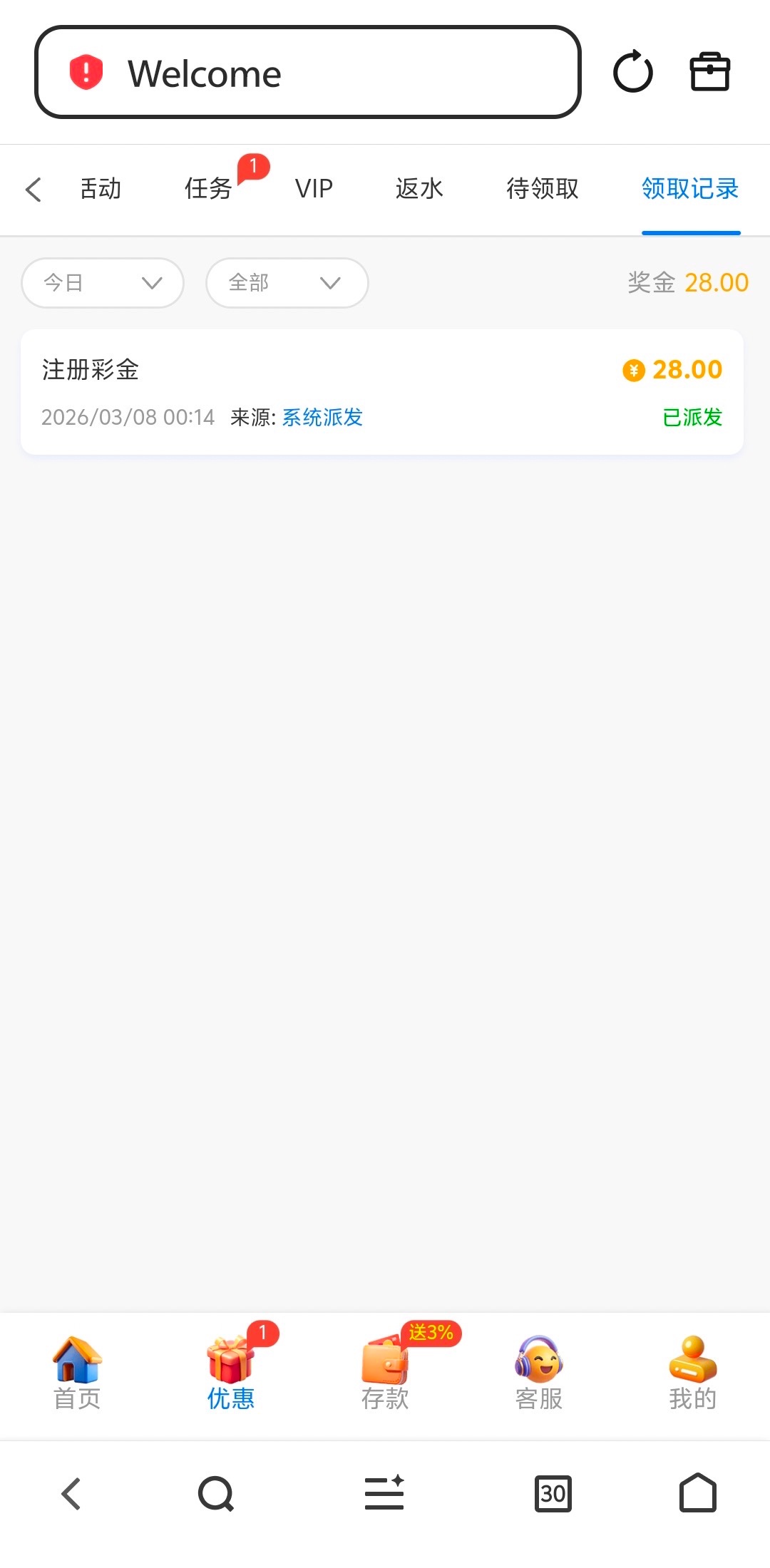The height and width of the screenshot is (1568, 770).
Task: Open the 我的 profile tab
Action: pos(692,1373)
